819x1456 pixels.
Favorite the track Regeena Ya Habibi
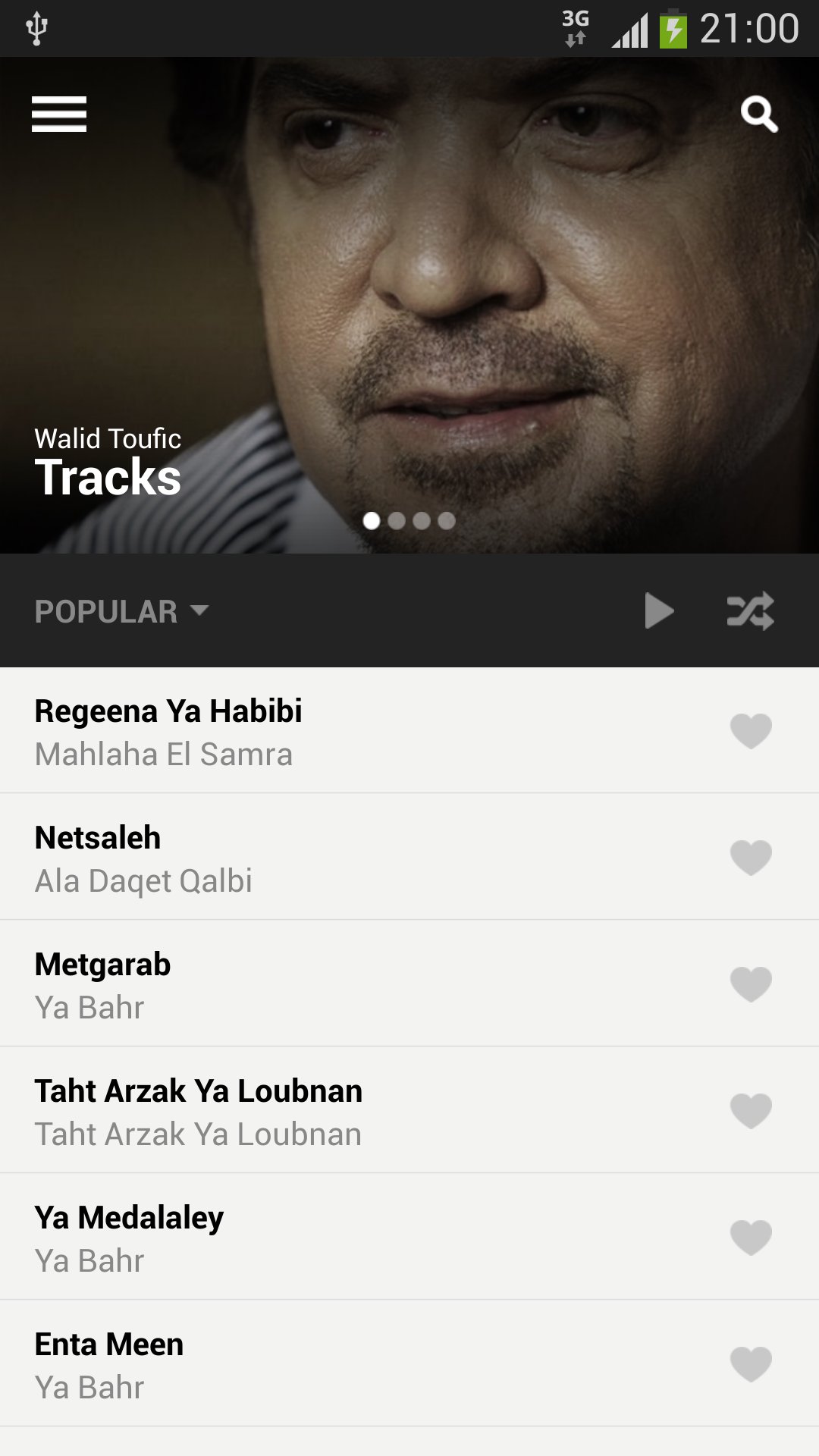[751, 731]
